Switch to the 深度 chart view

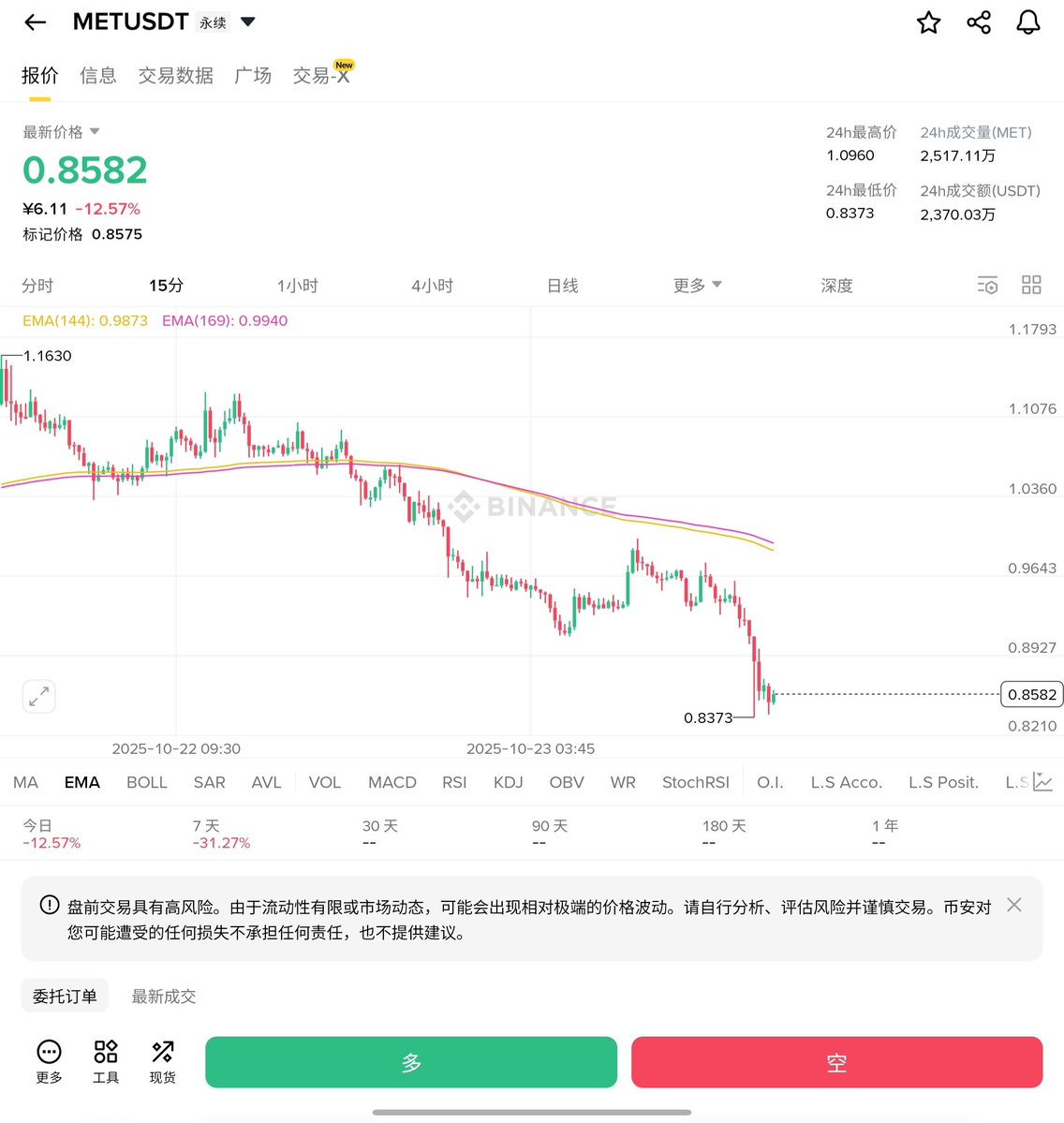pos(836,286)
